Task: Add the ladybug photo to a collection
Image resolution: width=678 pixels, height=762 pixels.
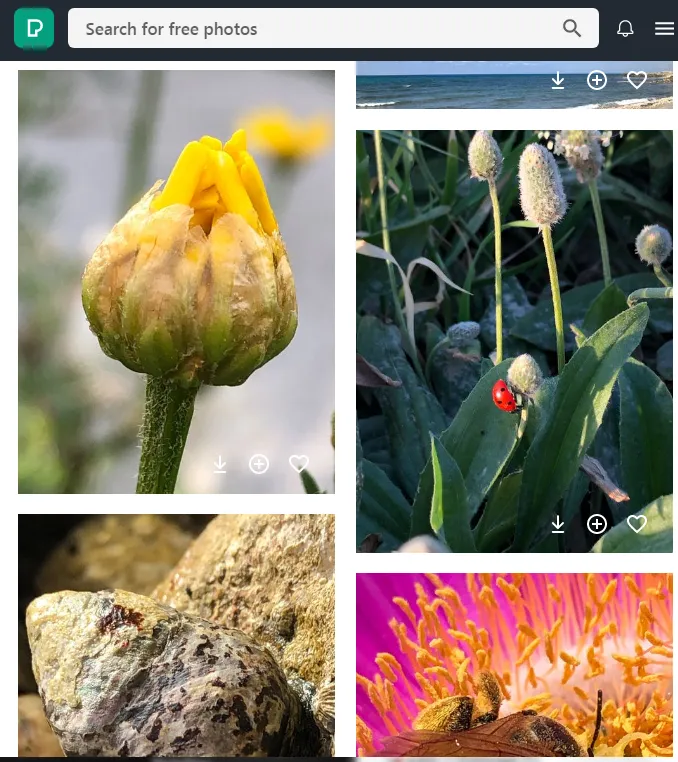Action: coord(597,524)
